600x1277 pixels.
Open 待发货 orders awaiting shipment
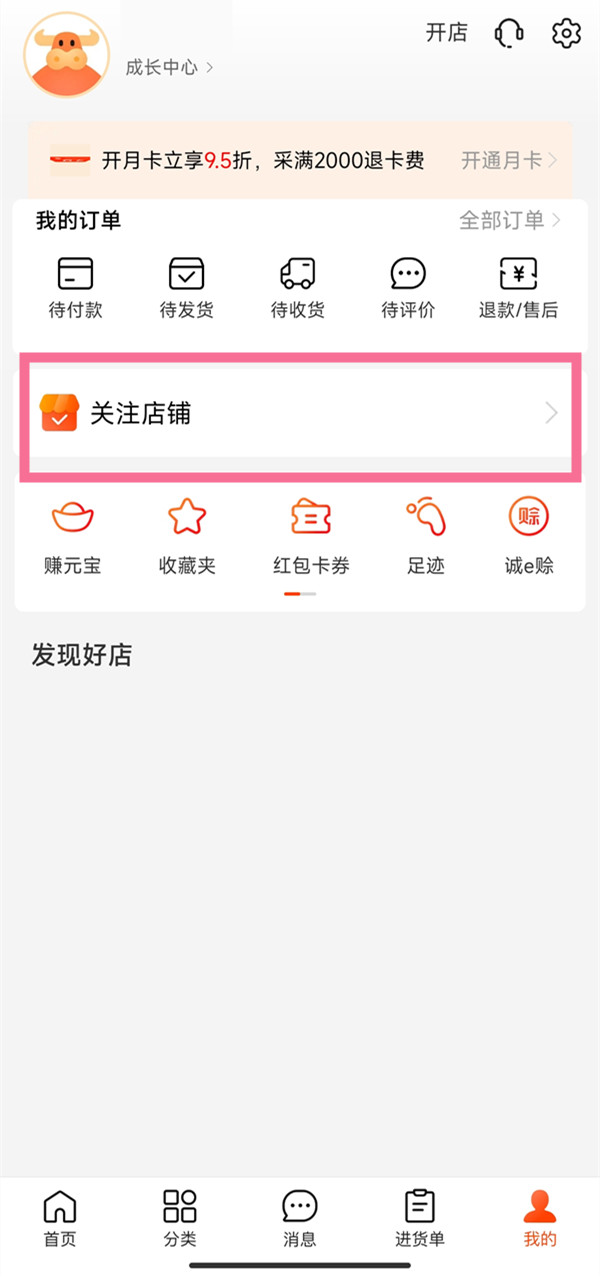pyautogui.click(x=187, y=288)
